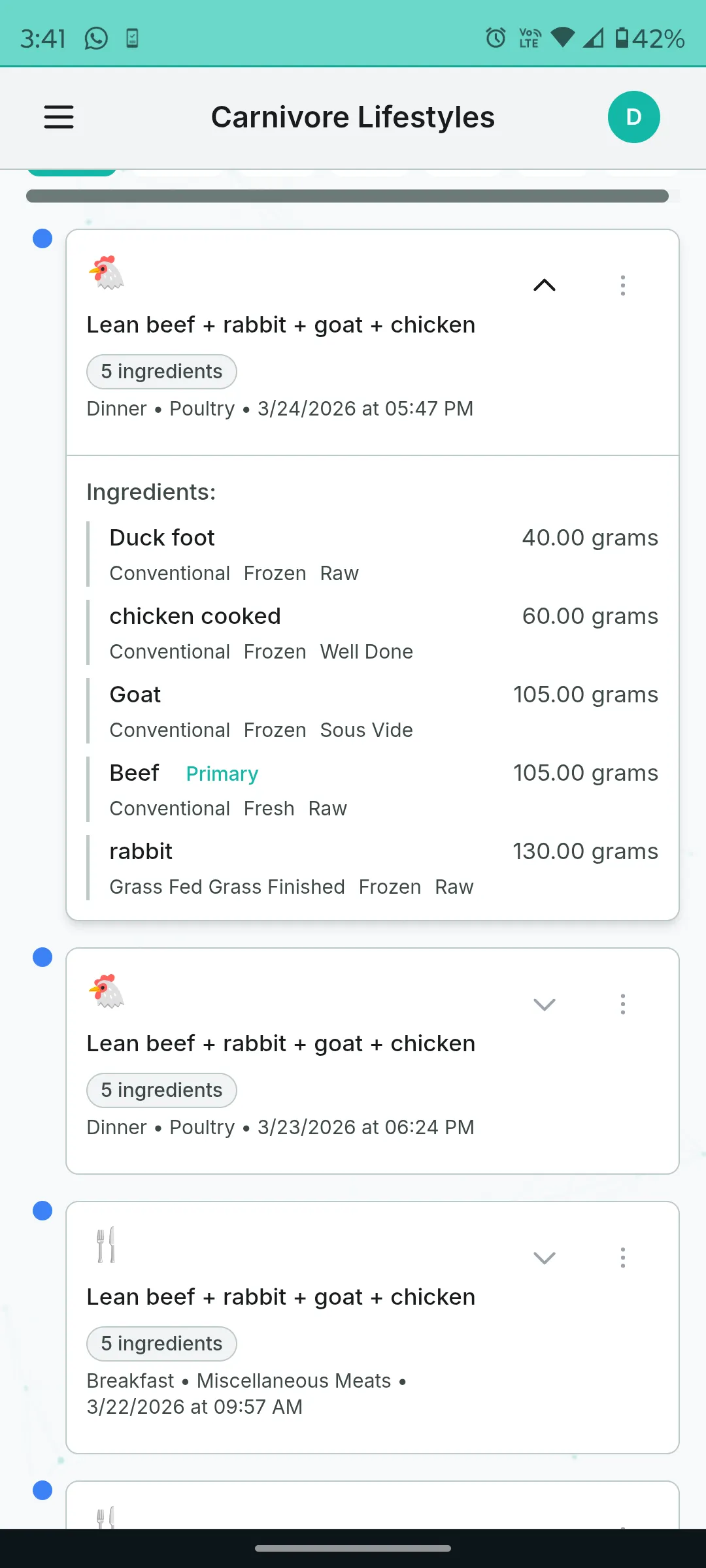Click the blue dot beside the top meal card
Image resolution: width=706 pixels, height=1568 pixels.
click(x=42, y=238)
